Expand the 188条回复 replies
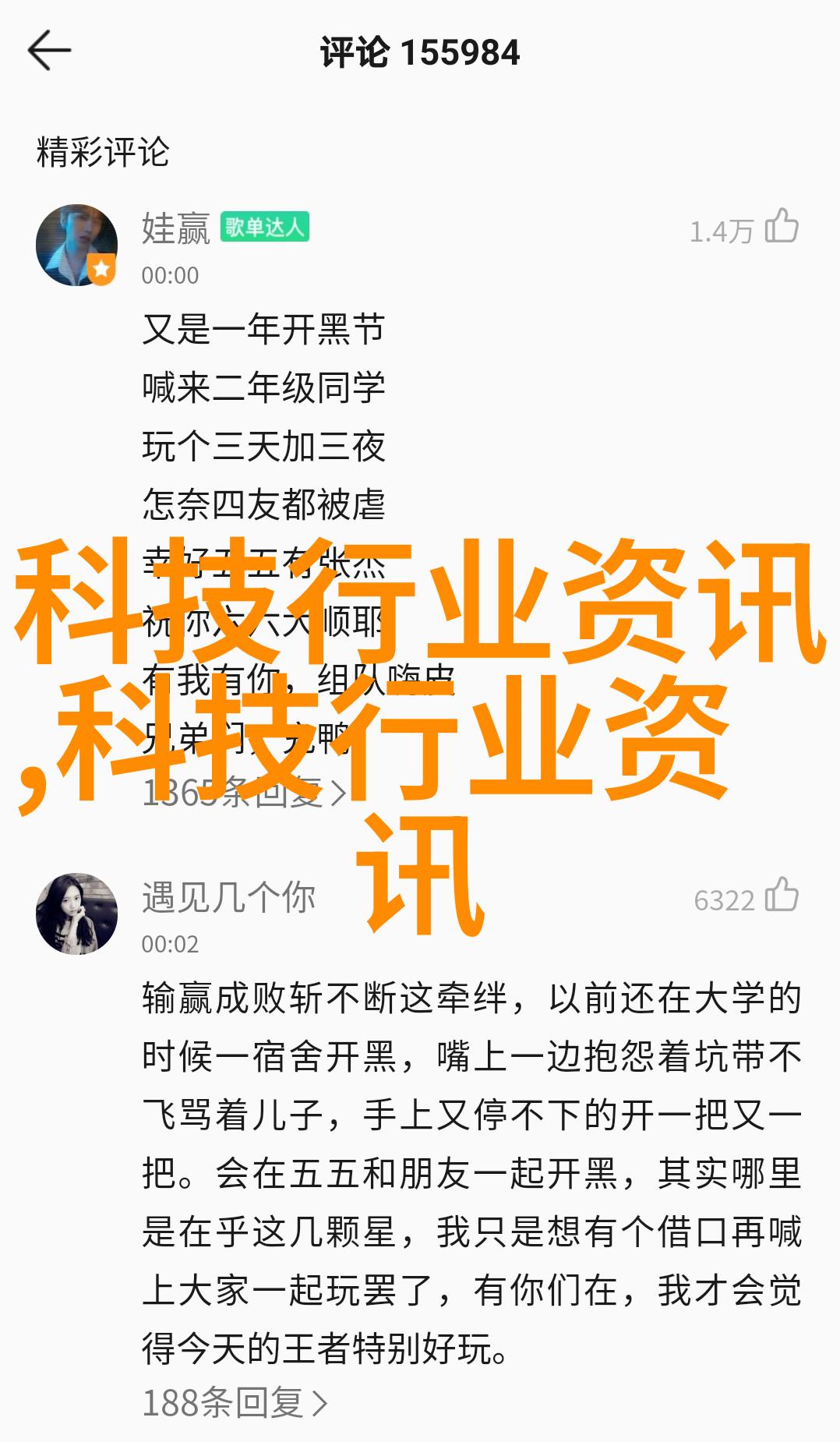 pos(235,1403)
